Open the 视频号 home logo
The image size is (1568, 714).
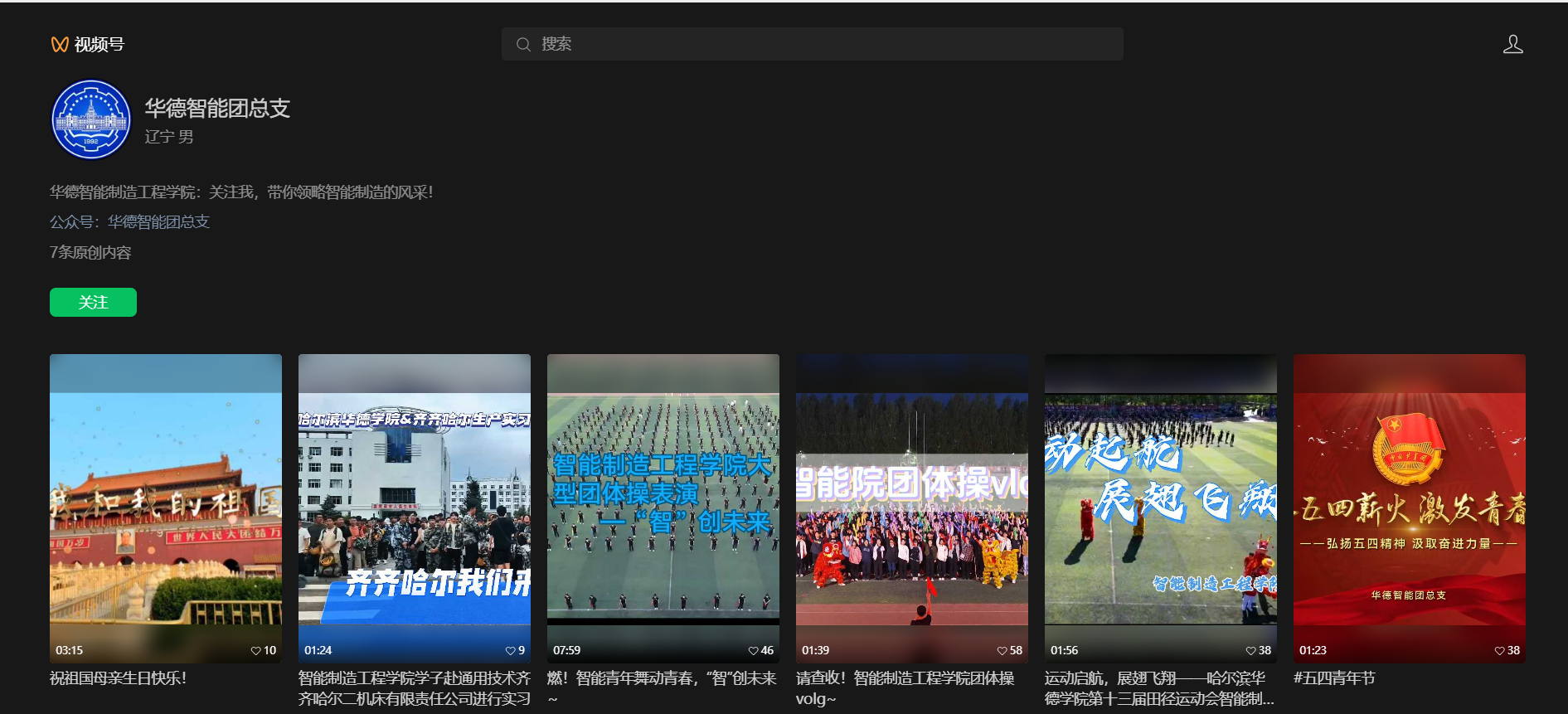coord(87,45)
